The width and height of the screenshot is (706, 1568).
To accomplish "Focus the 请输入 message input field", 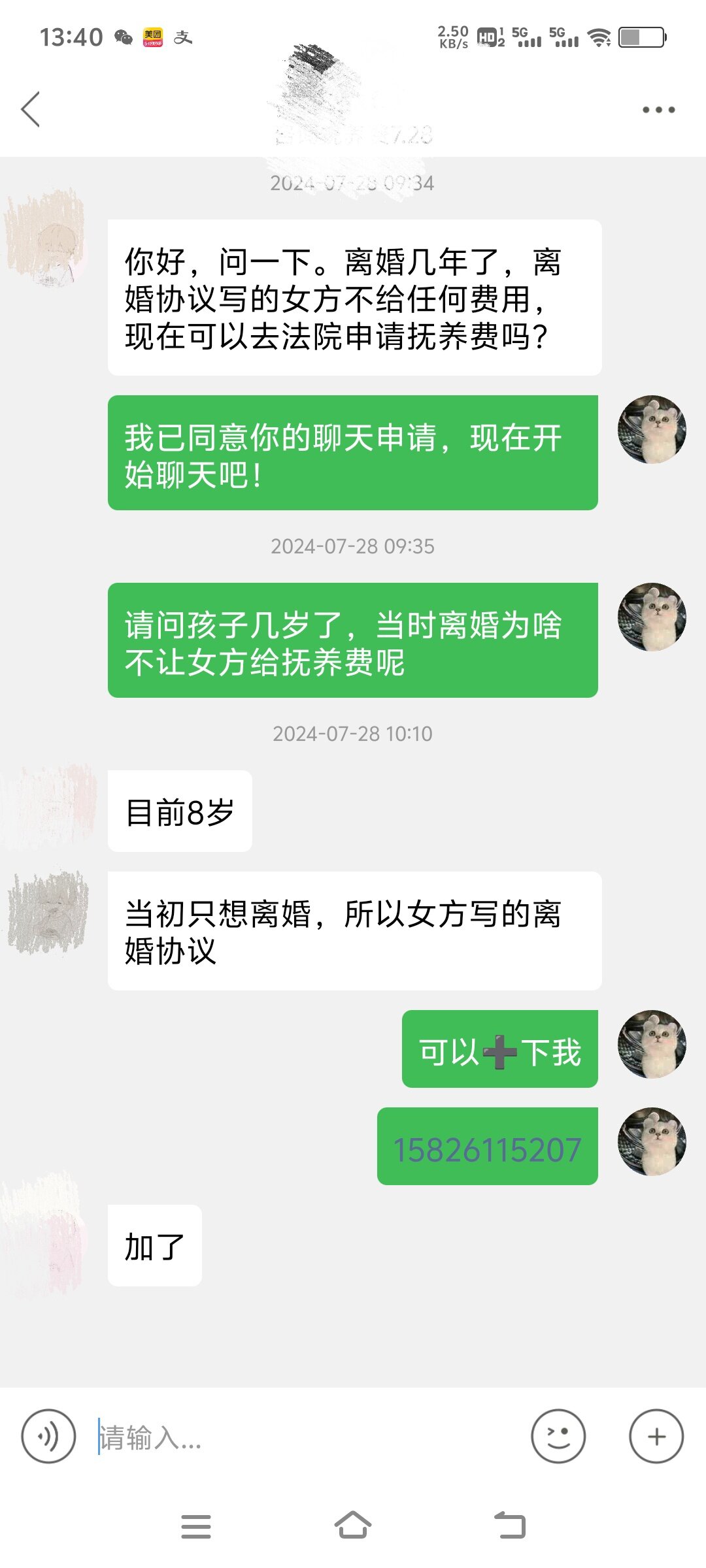I will 307,1437.
